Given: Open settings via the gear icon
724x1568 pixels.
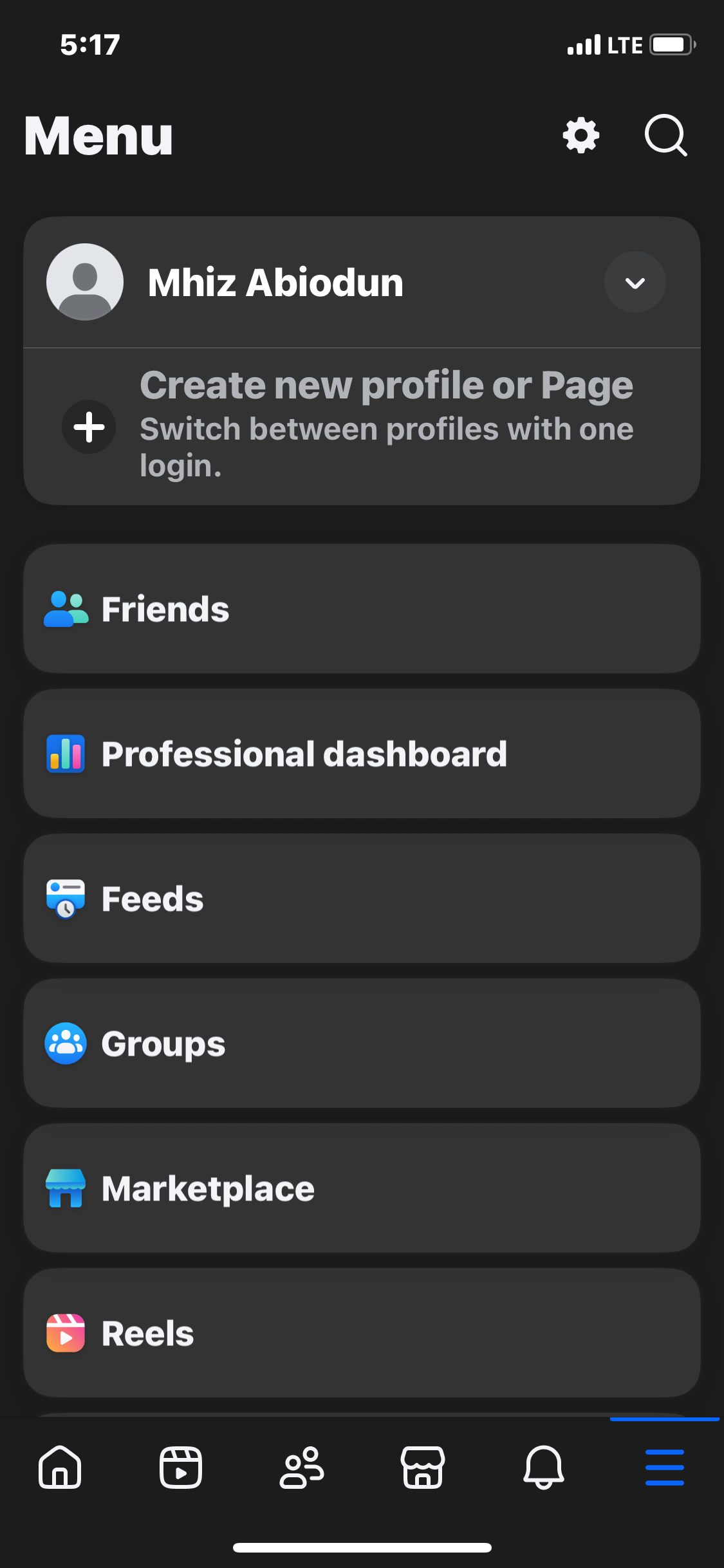Looking at the screenshot, I should point(581,135).
